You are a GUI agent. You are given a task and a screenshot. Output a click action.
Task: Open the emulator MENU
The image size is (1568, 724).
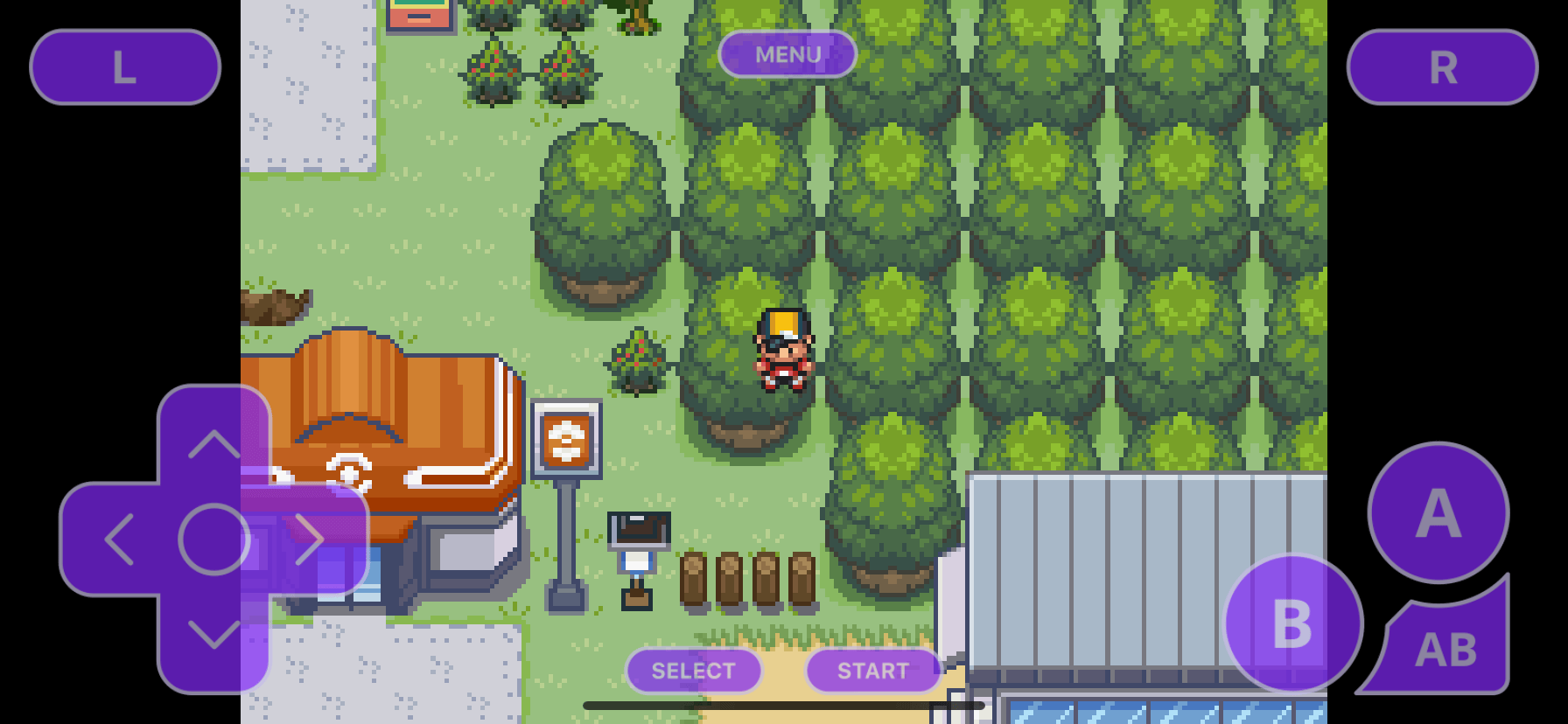point(787,54)
